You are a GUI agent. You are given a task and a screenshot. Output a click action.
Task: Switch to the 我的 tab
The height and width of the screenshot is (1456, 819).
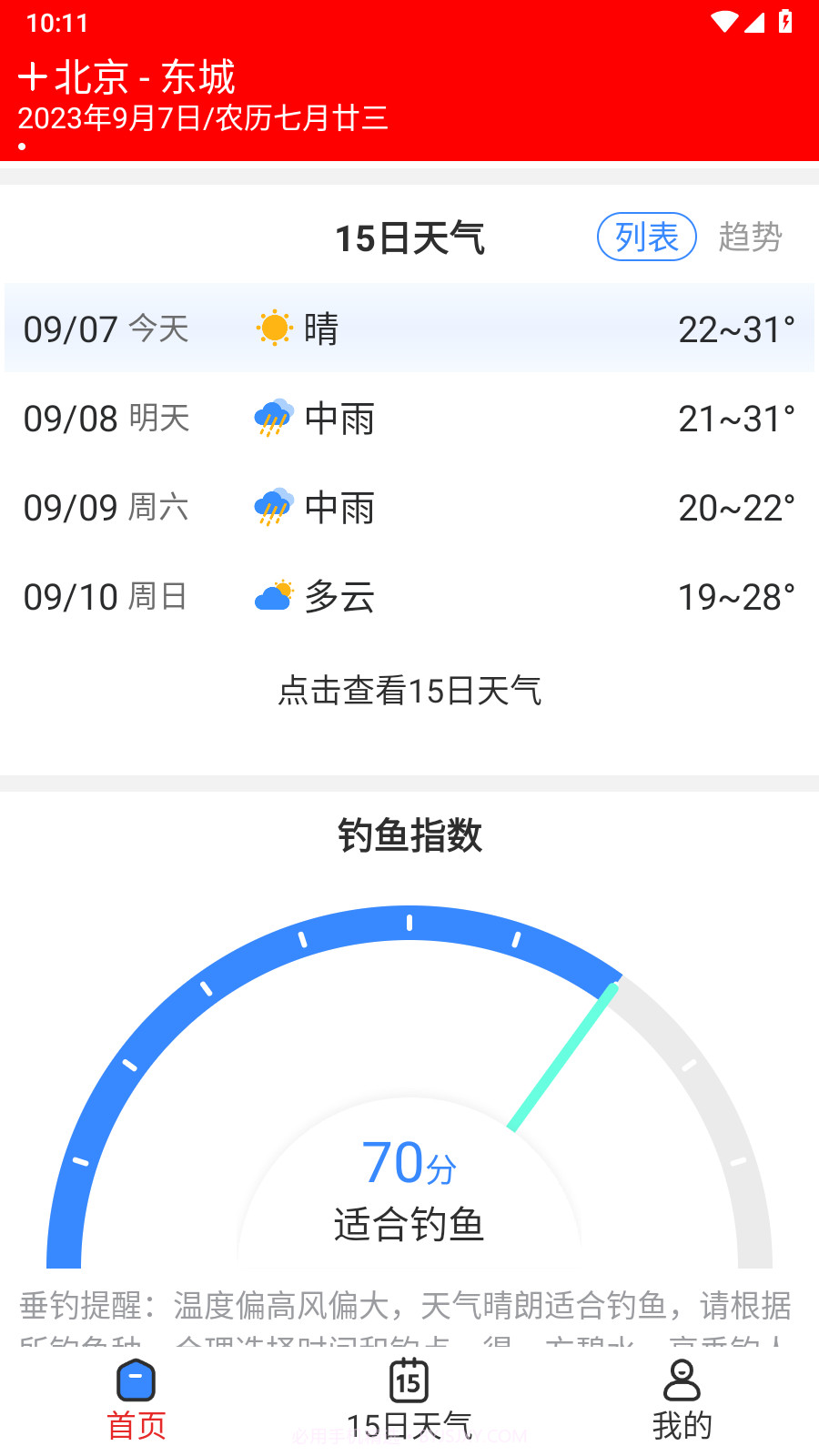click(x=682, y=1401)
